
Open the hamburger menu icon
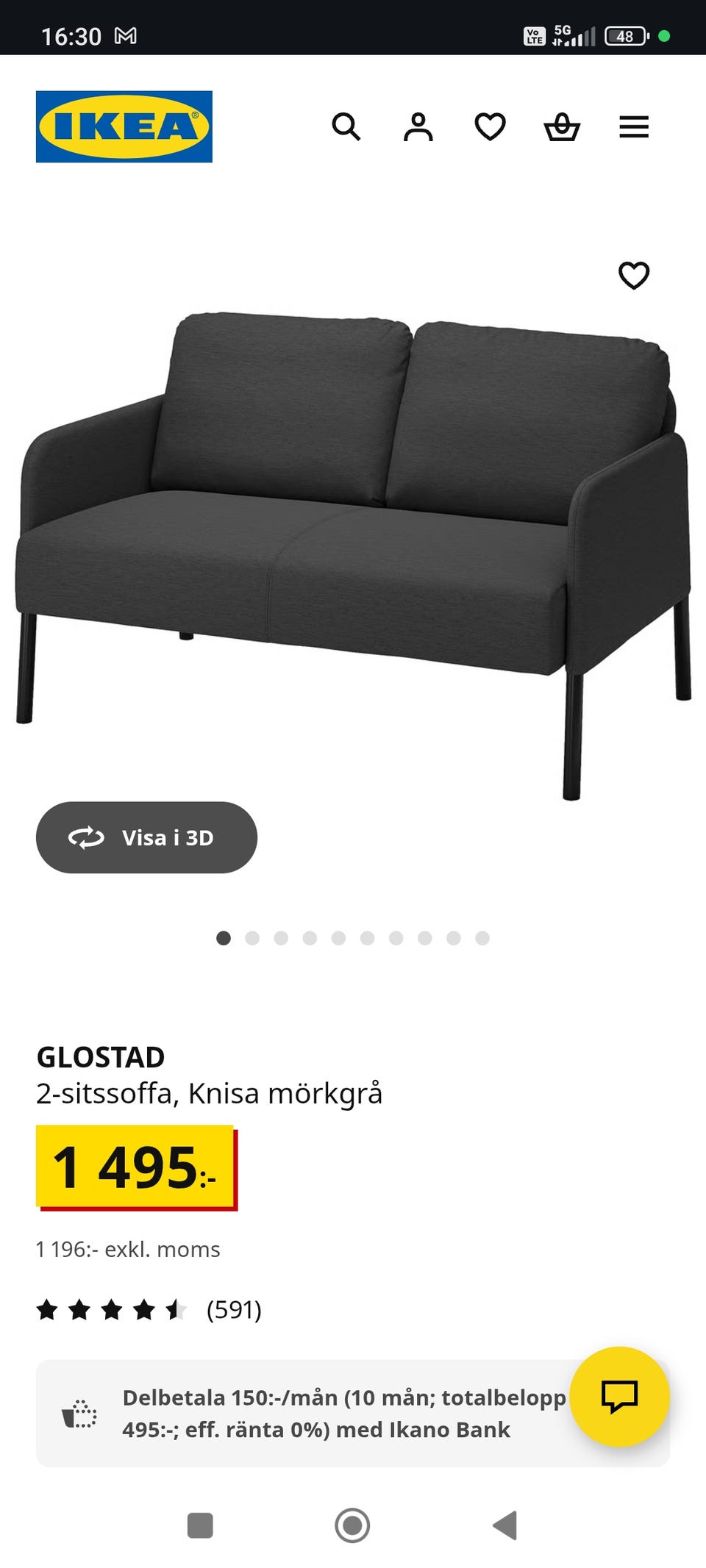click(633, 126)
